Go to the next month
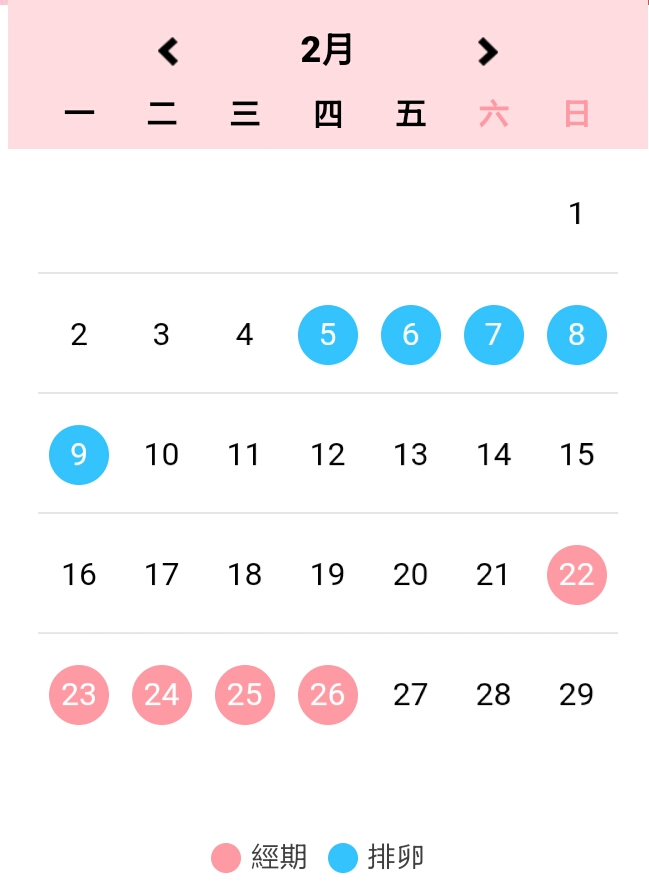This screenshot has width=649, height=894. coord(487,51)
